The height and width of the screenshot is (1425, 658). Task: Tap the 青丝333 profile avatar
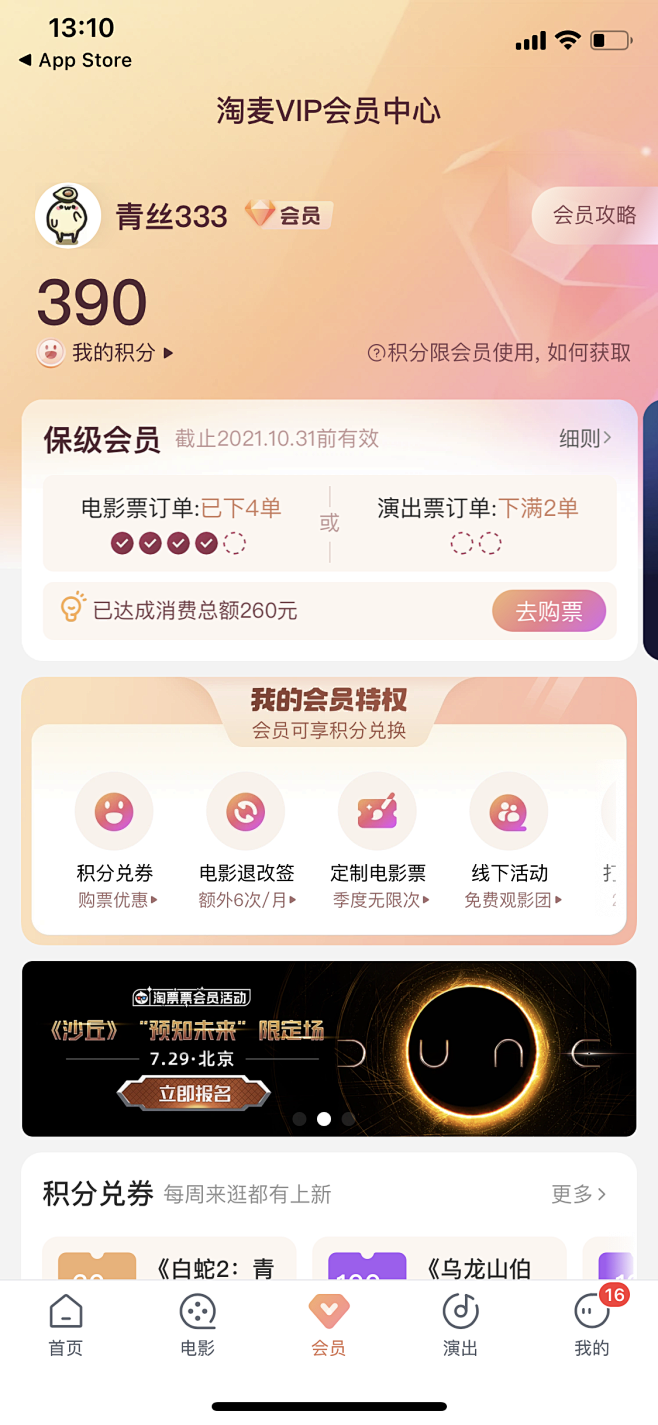[68, 215]
